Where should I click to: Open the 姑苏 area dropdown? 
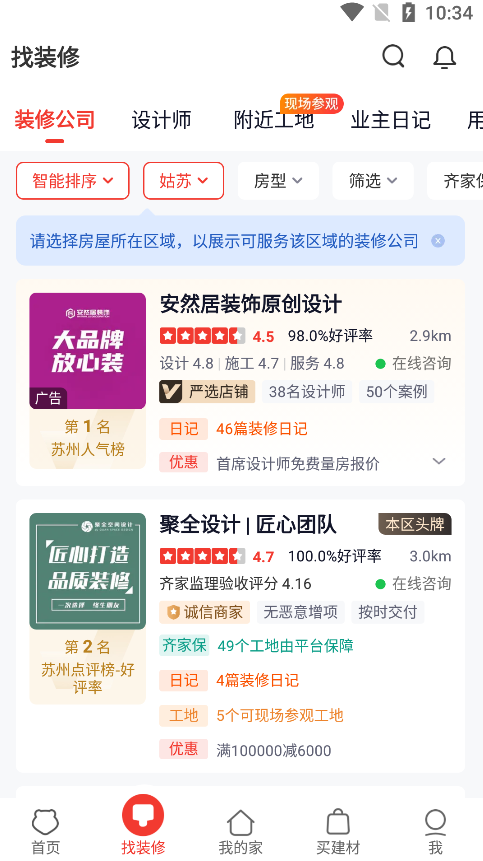183,181
